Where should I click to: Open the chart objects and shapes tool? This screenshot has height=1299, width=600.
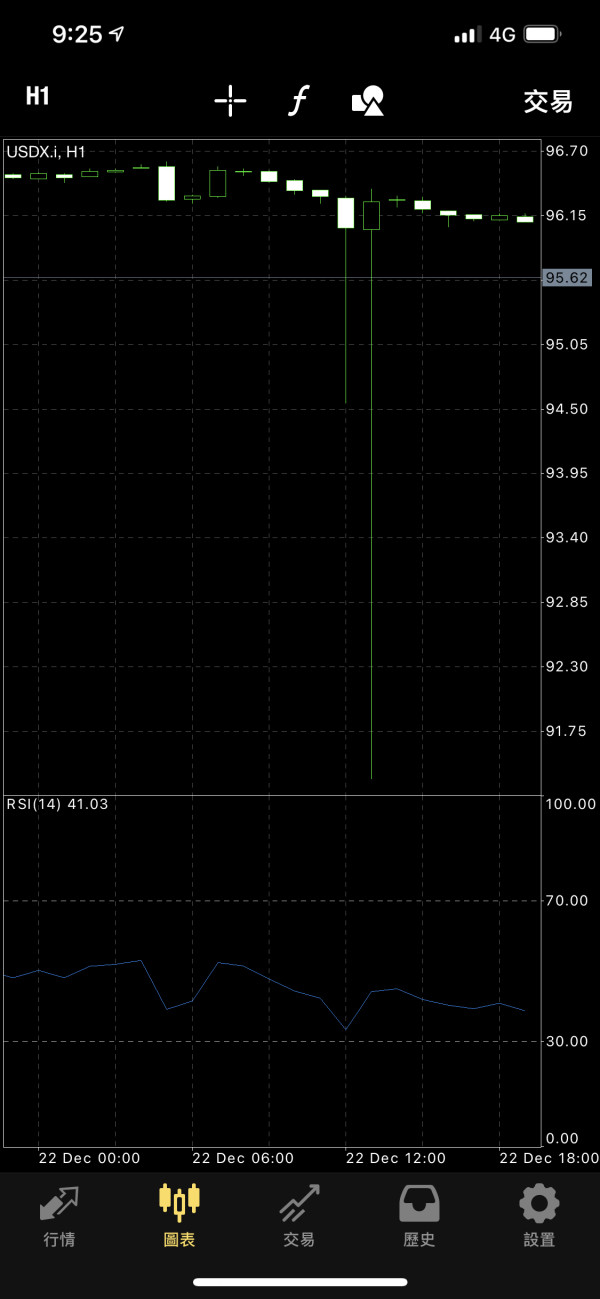[x=368, y=100]
